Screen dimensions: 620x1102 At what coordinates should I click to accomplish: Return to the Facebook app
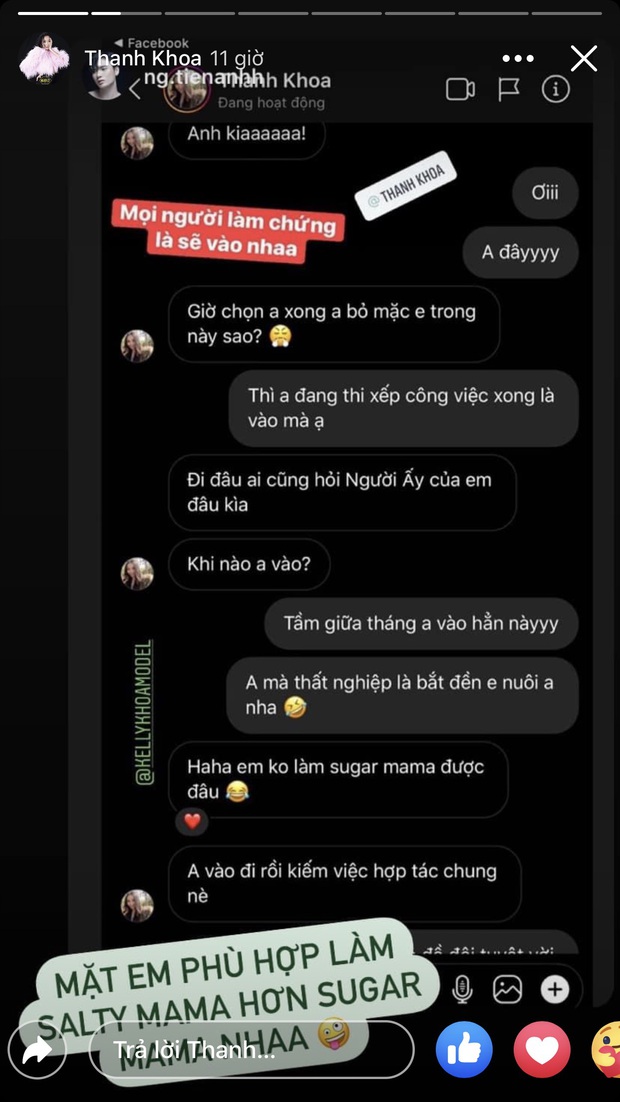coord(152,43)
